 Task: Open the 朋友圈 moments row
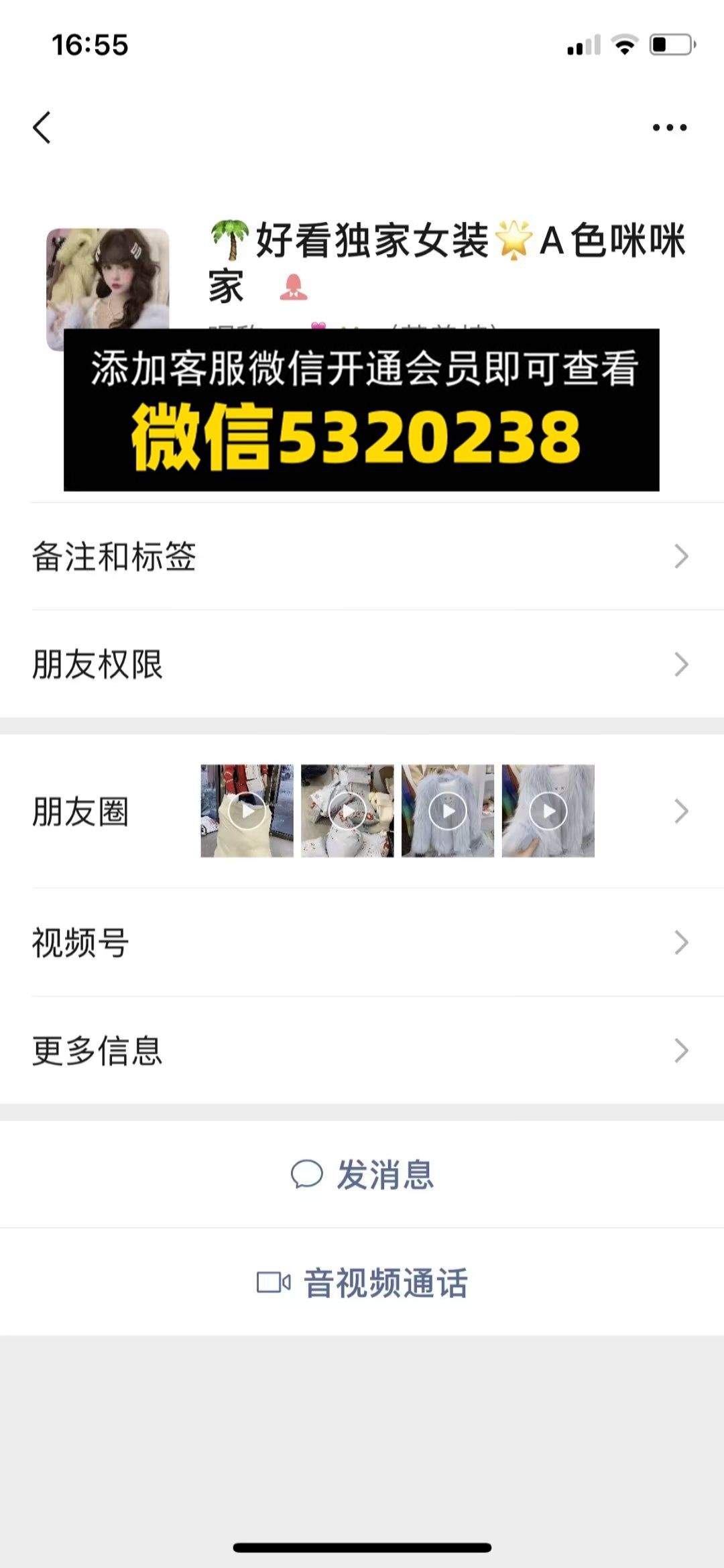(x=362, y=811)
